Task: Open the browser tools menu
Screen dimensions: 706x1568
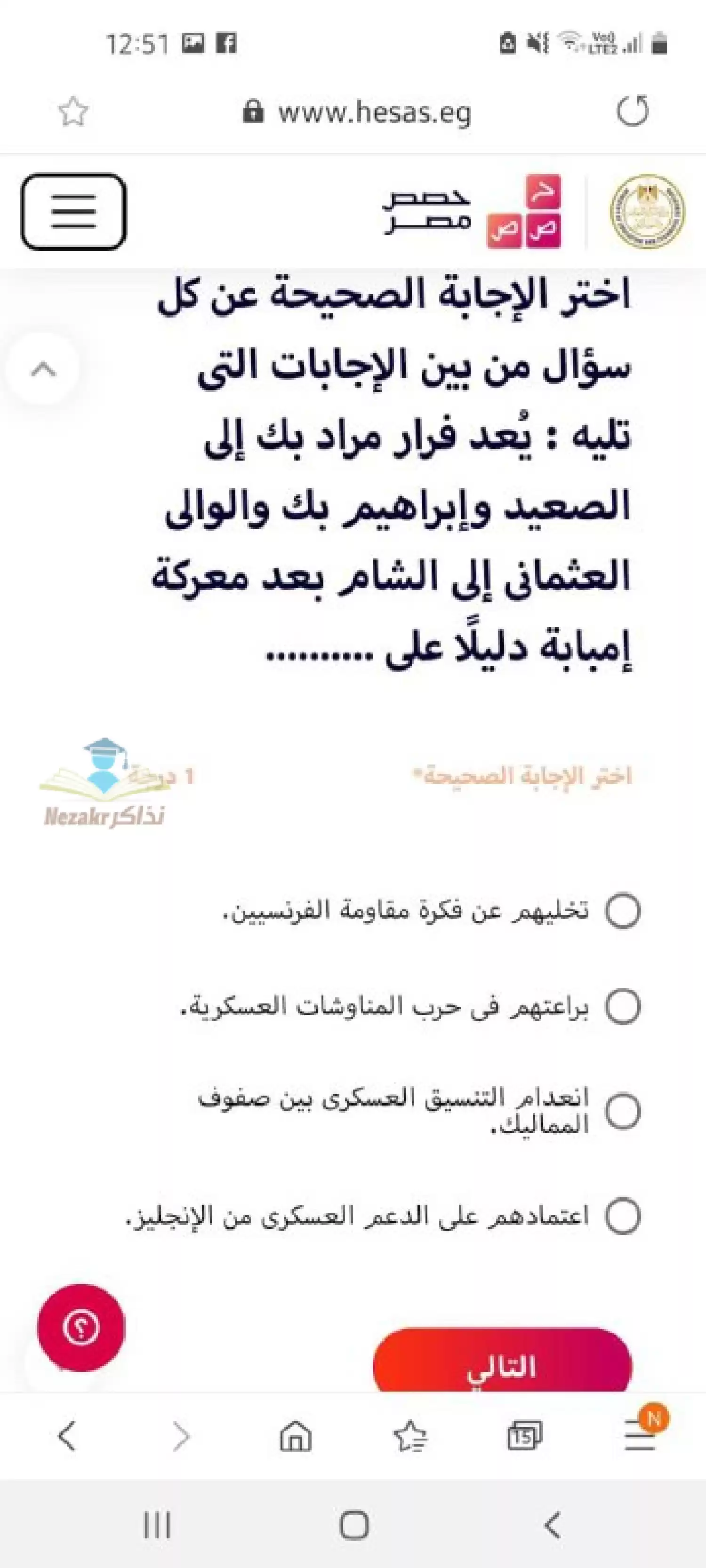Action: pyautogui.click(x=640, y=1436)
